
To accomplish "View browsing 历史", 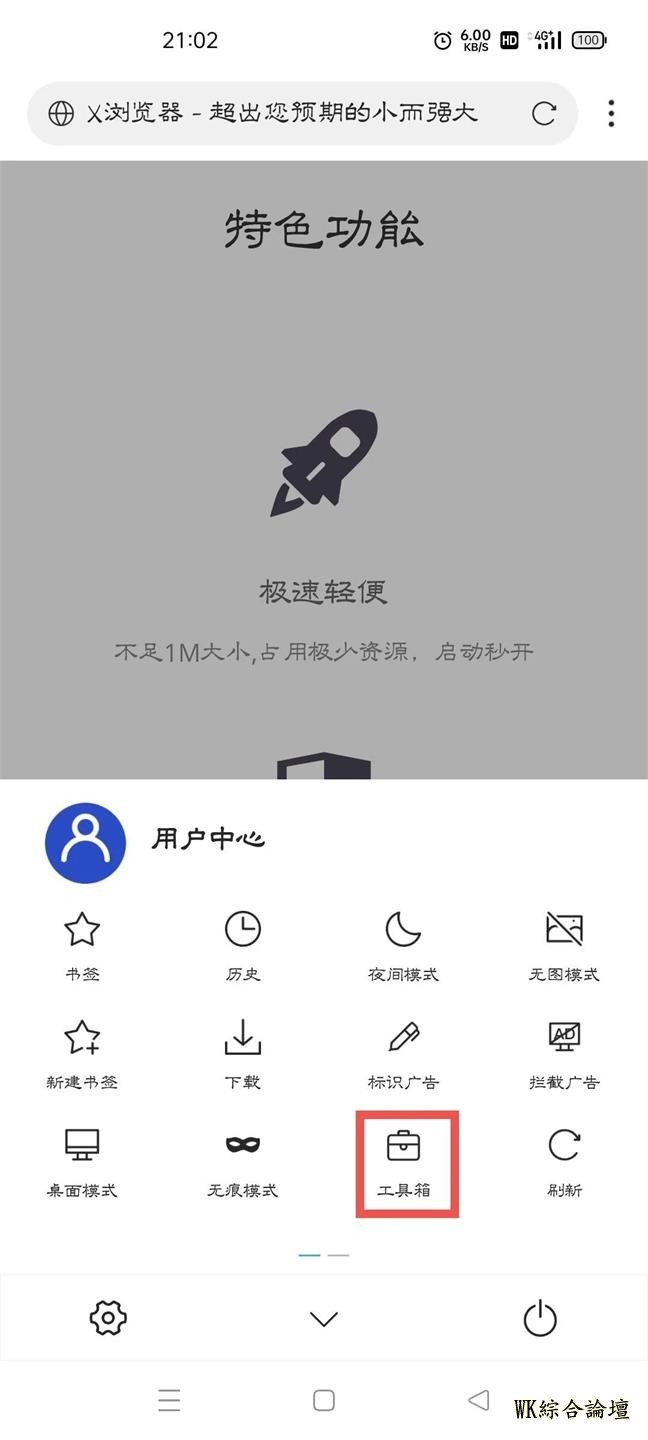I will coord(242,945).
